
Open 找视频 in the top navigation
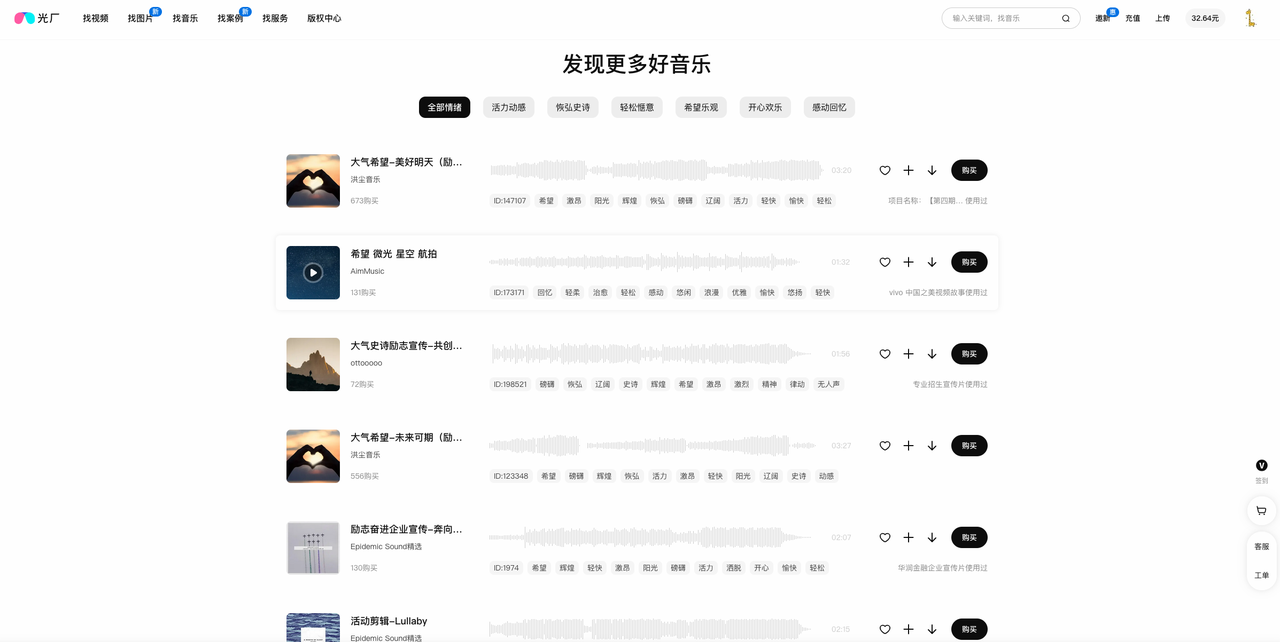pyautogui.click(x=95, y=18)
